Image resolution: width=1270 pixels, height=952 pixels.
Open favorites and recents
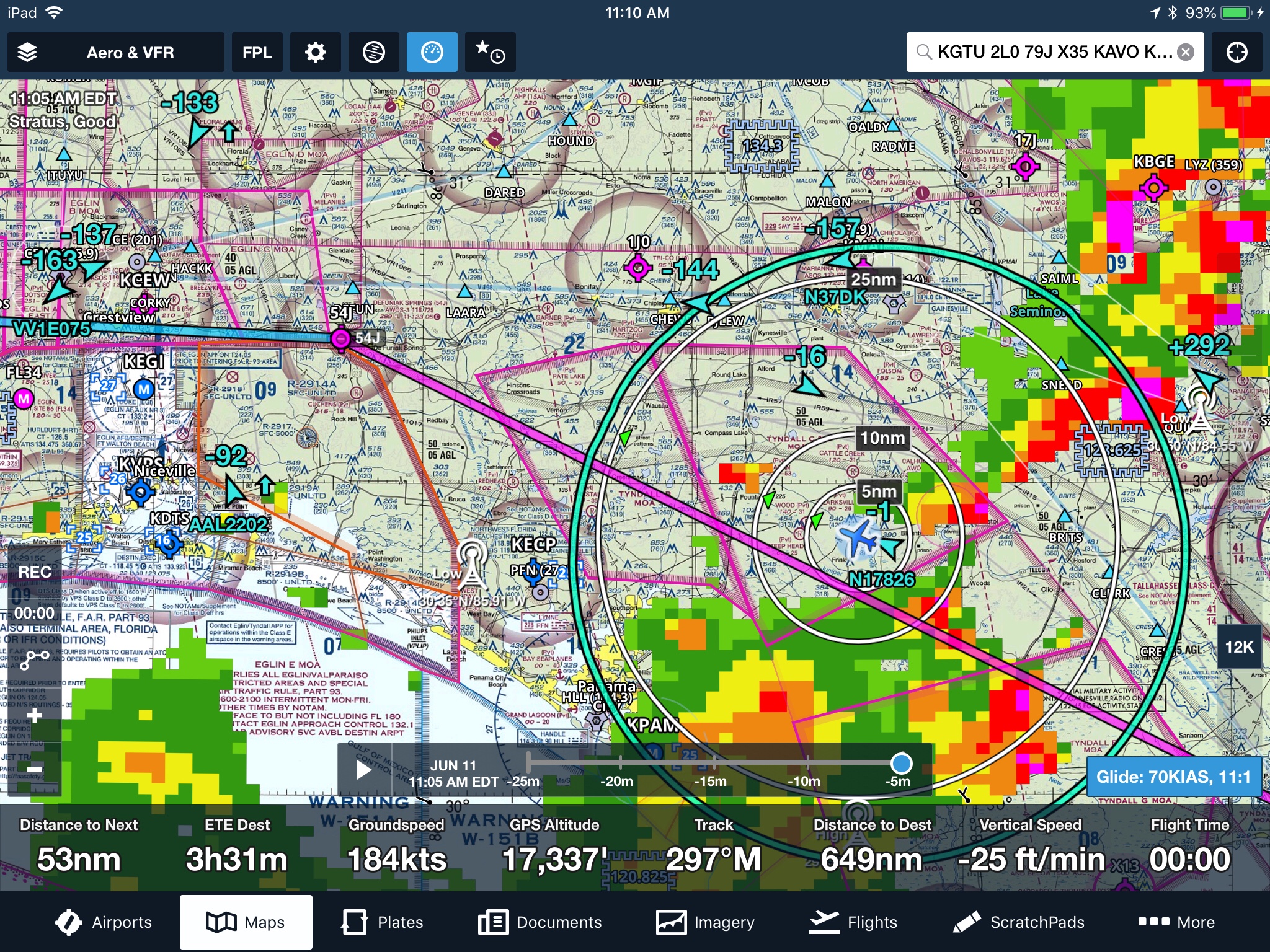click(490, 53)
